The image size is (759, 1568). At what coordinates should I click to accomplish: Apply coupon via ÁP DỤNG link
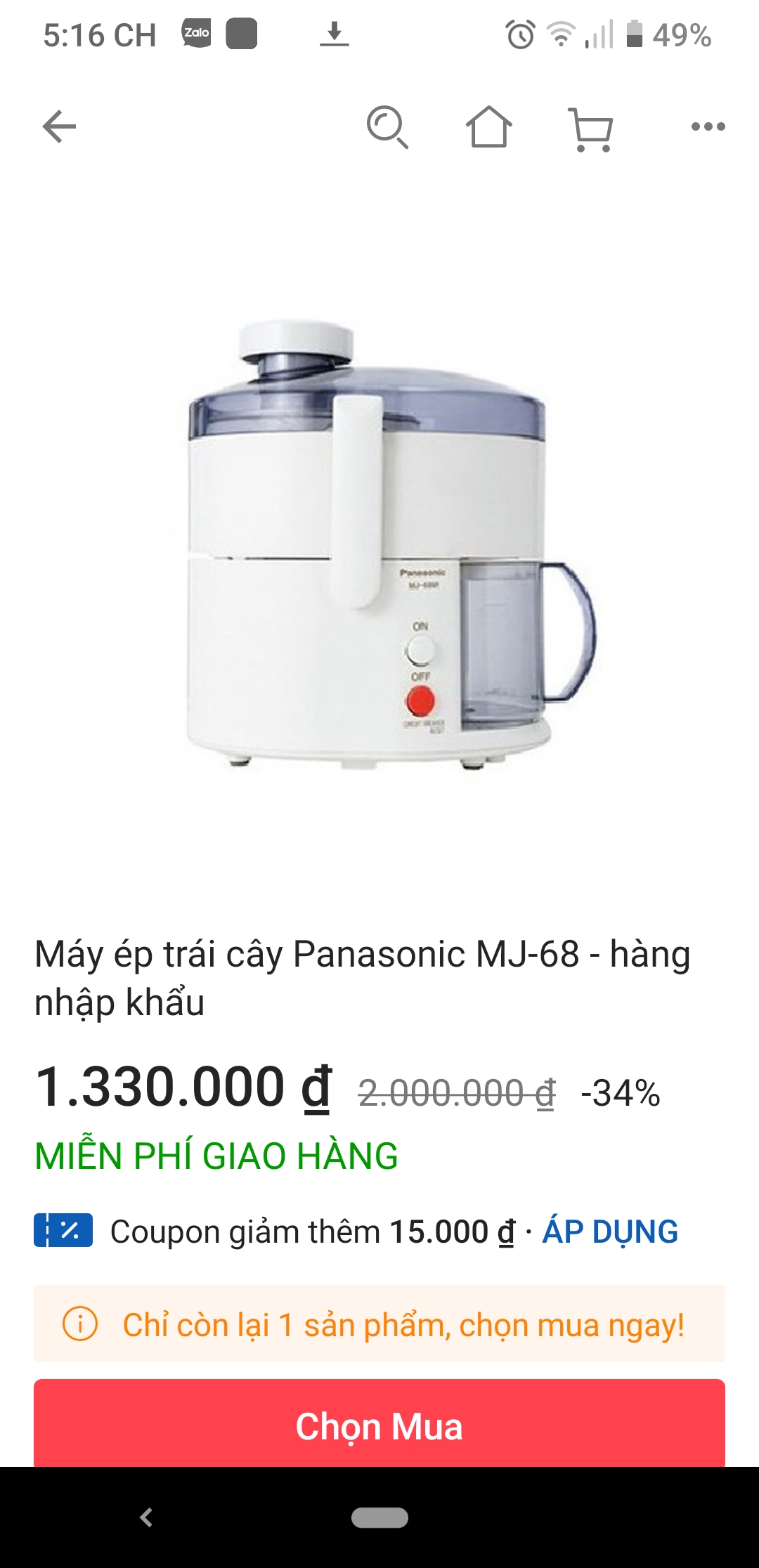pyautogui.click(x=610, y=1231)
